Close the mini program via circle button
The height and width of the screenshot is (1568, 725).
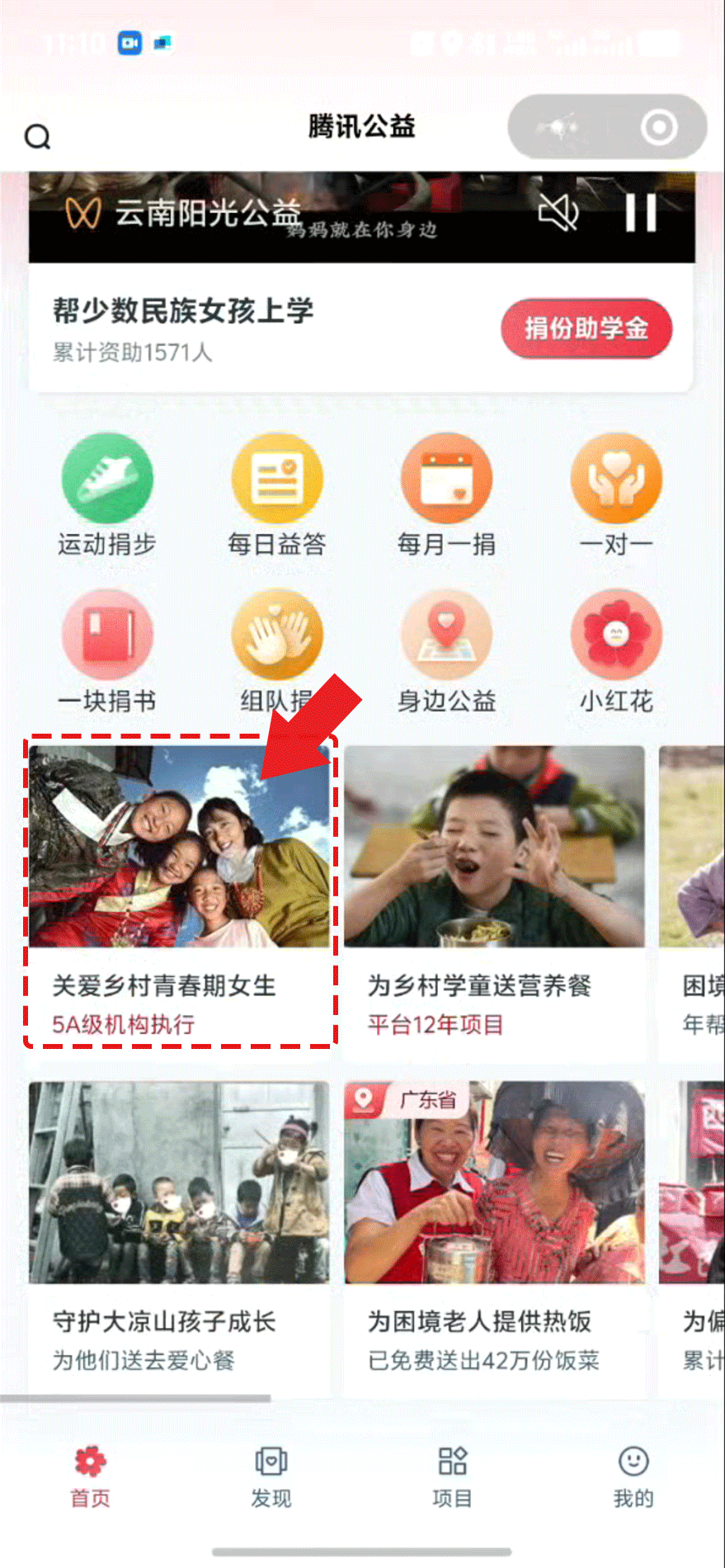[658, 127]
